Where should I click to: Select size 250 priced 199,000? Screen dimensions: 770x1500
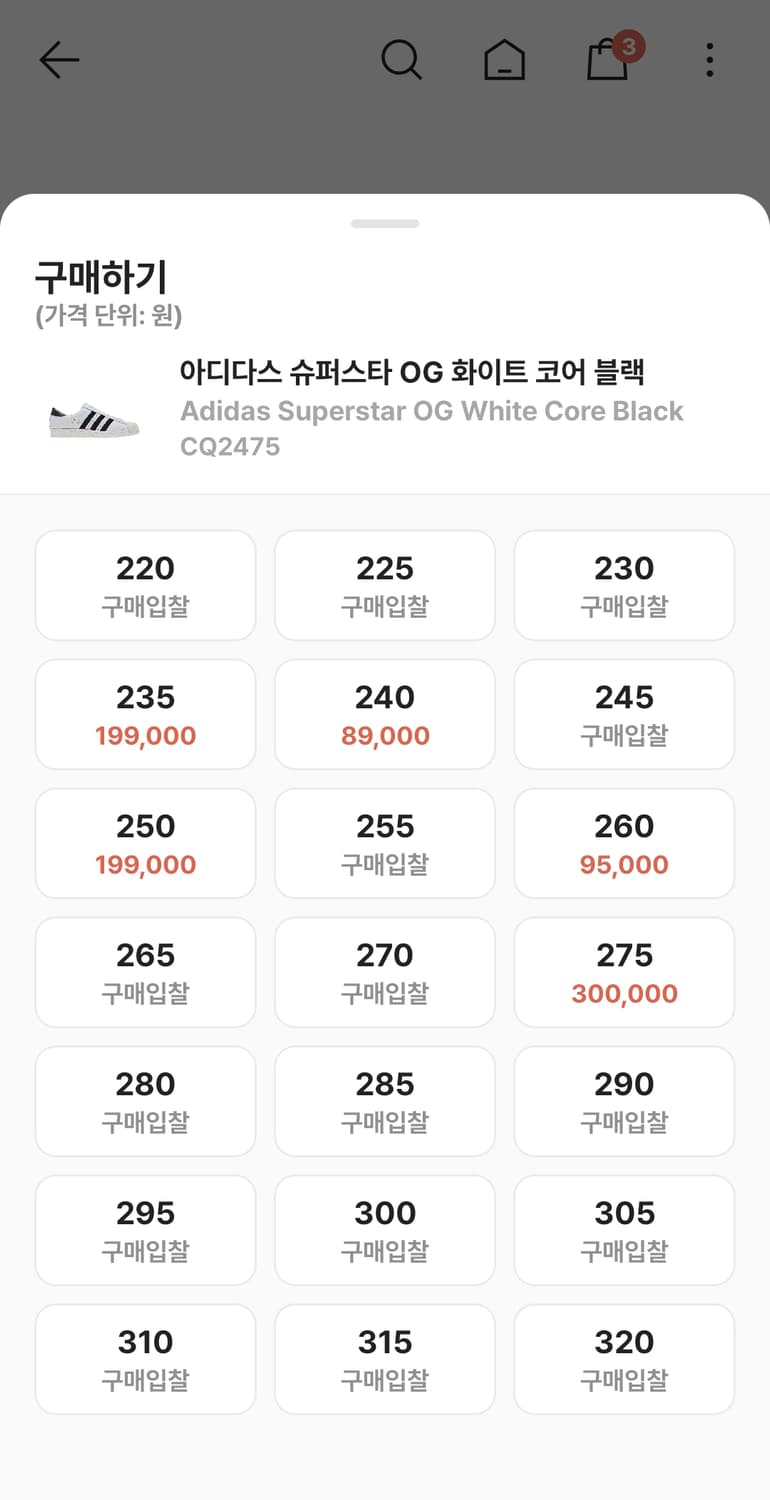coord(145,843)
